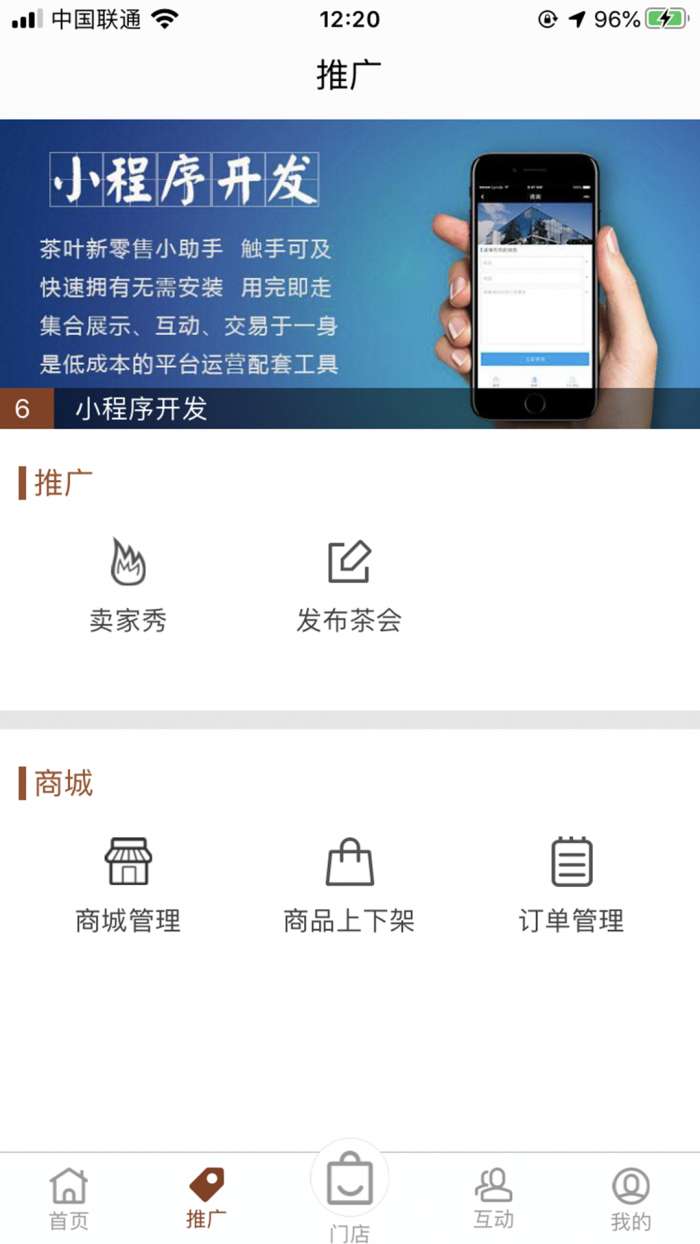This screenshot has height=1244, width=700.
Task: Open 卖家秀
Action: [128, 585]
